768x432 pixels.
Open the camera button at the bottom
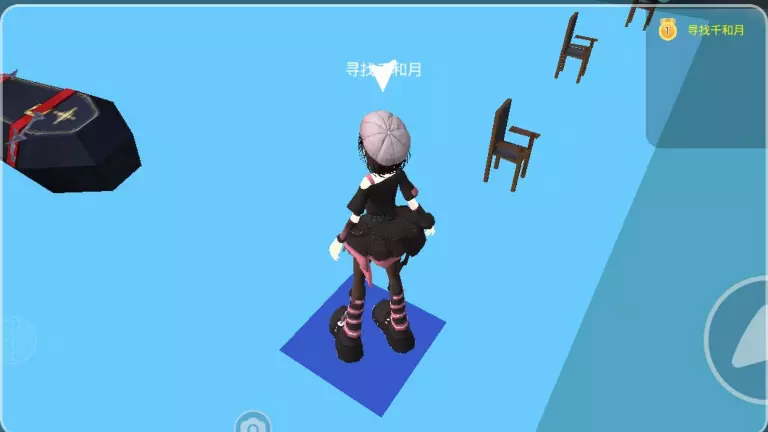[x=253, y=422]
